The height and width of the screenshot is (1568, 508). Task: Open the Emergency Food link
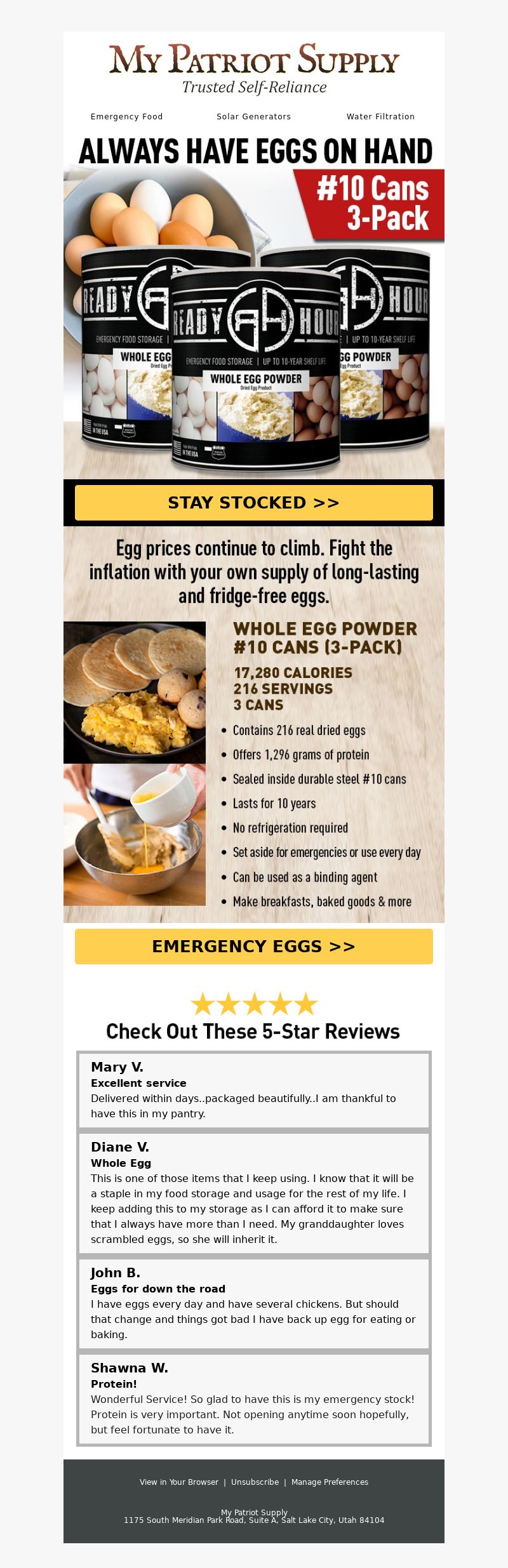(x=126, y=117)
